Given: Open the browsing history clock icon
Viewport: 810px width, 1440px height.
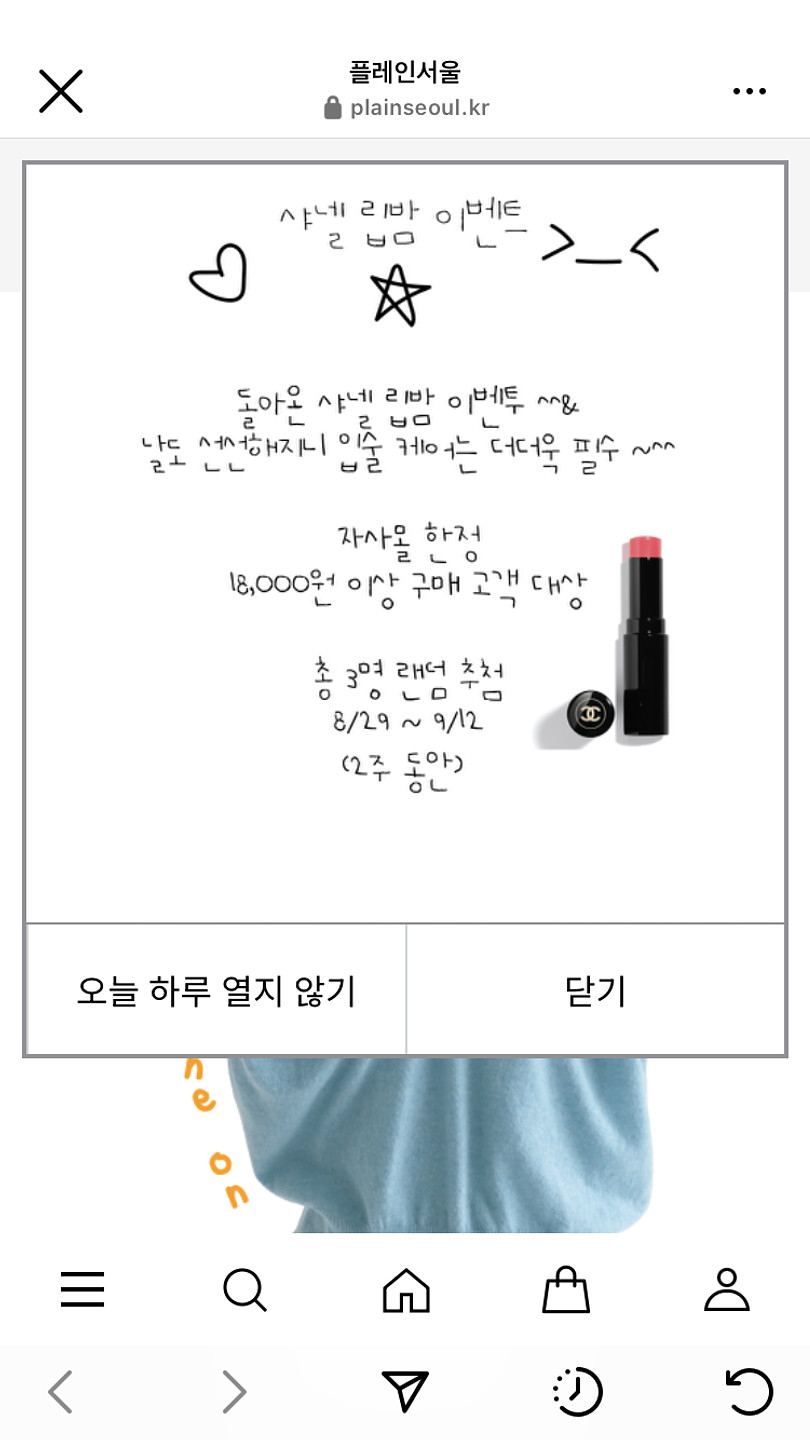Looking at the screenshot, I should pyautogui.click(x=577, y=1392).
